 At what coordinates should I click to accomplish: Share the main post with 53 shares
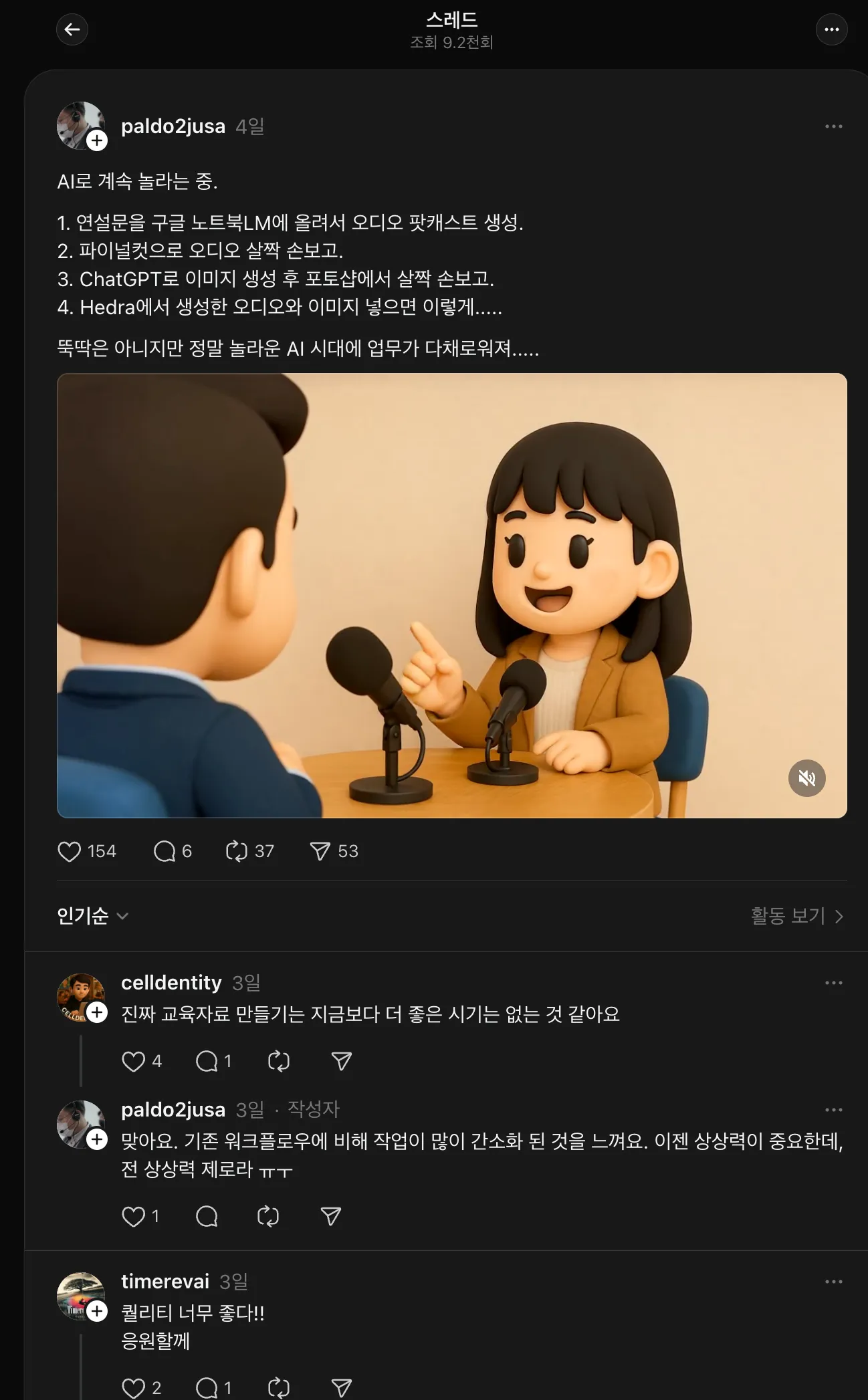320,851
